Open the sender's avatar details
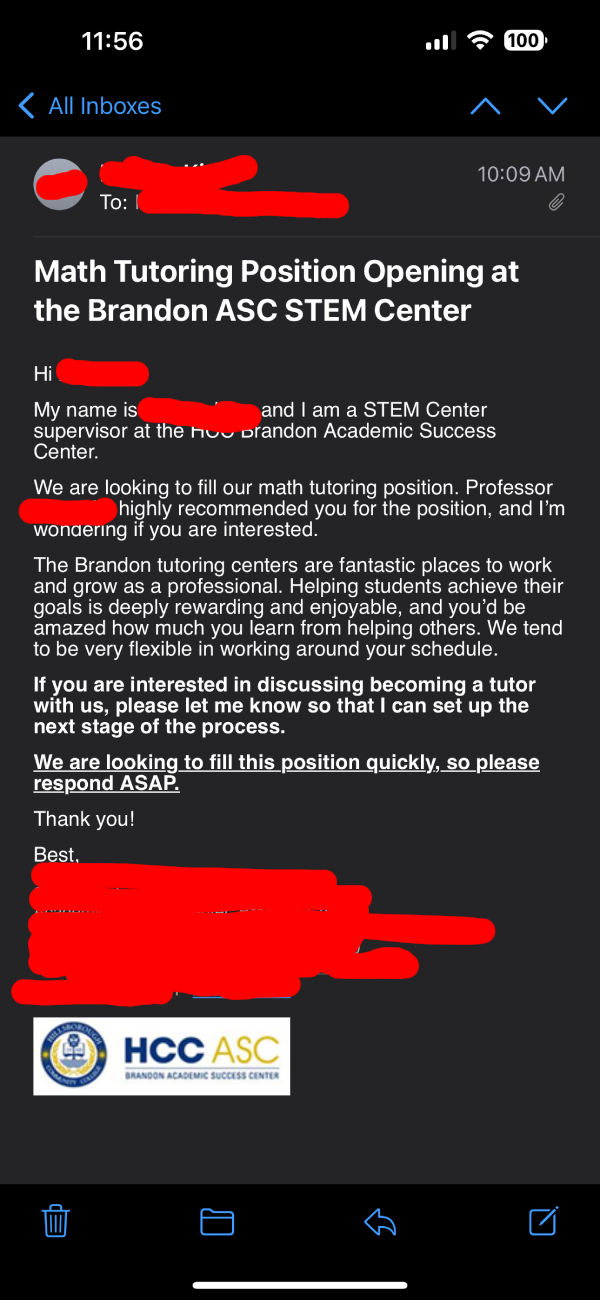Screen dimensions: 600x1300 [59, 184]
